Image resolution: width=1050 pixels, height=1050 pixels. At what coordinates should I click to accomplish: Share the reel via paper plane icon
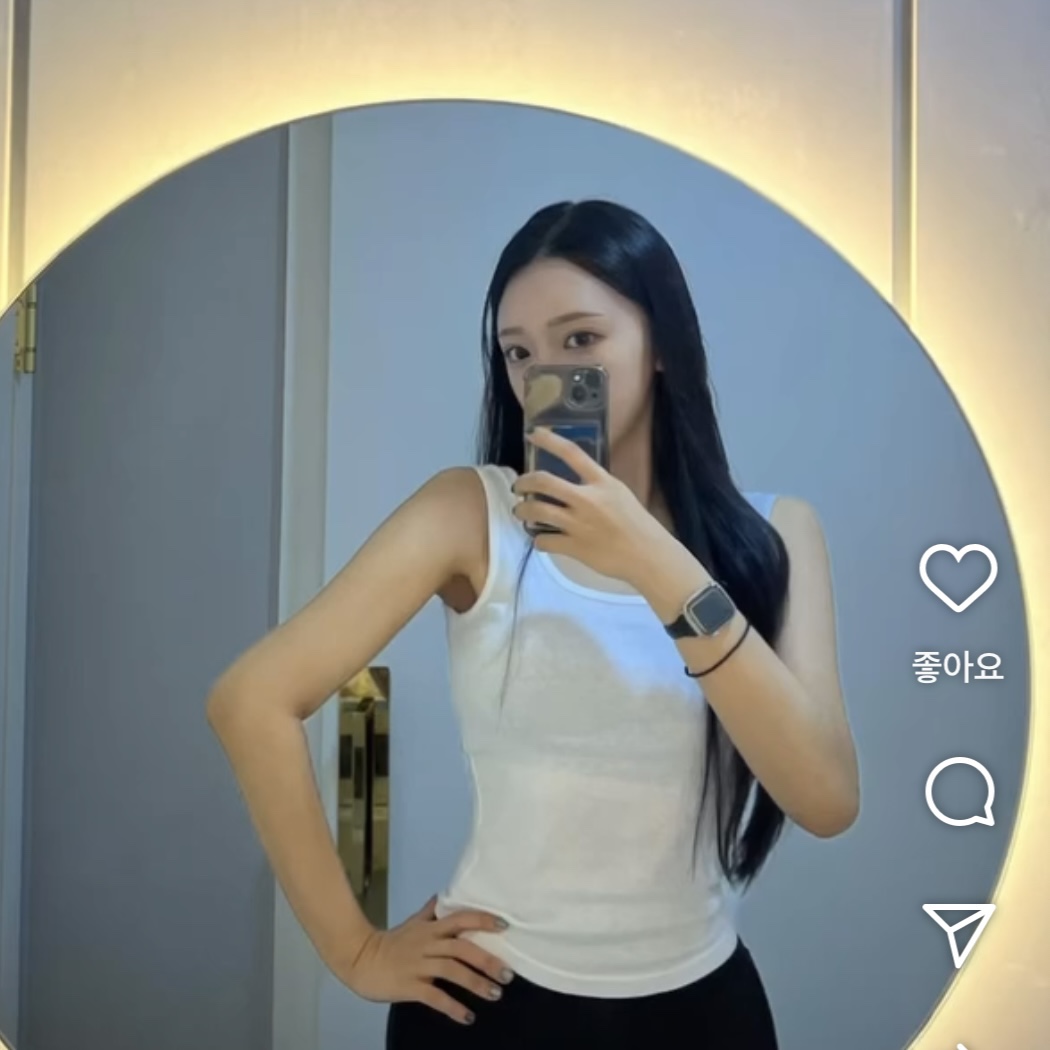coord(957,931)
